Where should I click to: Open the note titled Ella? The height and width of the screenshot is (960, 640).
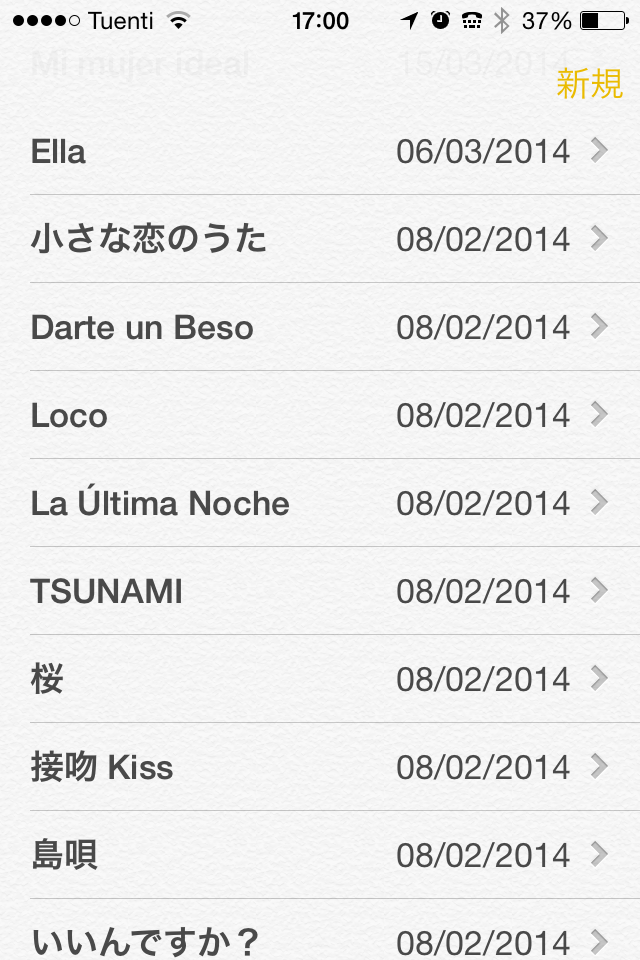tap(320, 152)
